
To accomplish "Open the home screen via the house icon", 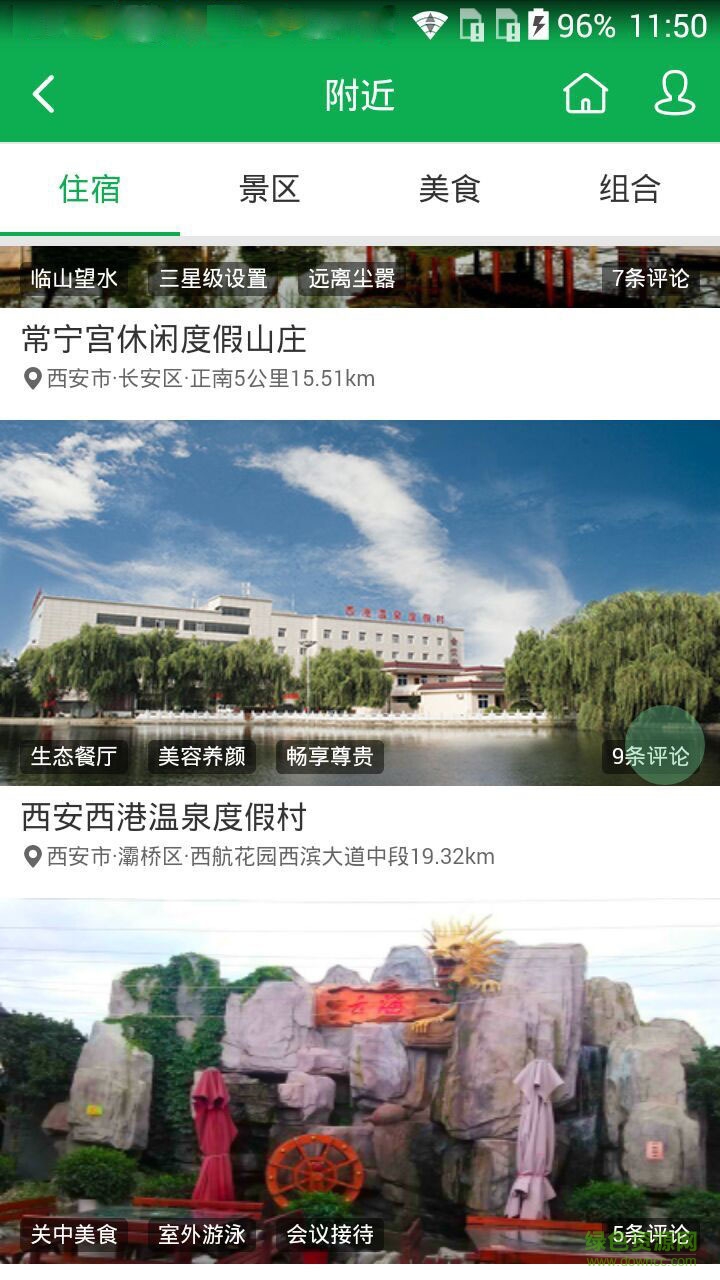I will point(585,93).
